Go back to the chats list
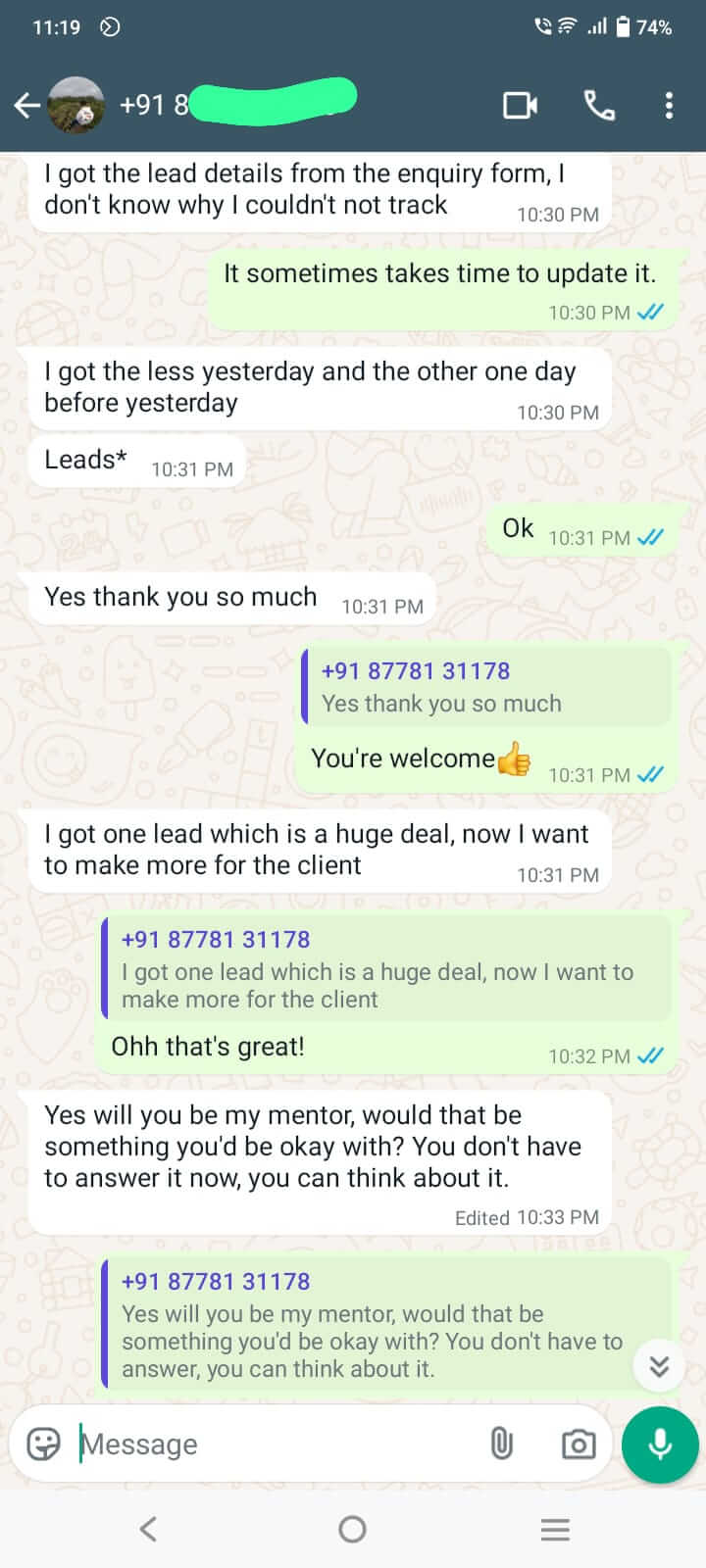706x1568 pixels. pos(27,105)
